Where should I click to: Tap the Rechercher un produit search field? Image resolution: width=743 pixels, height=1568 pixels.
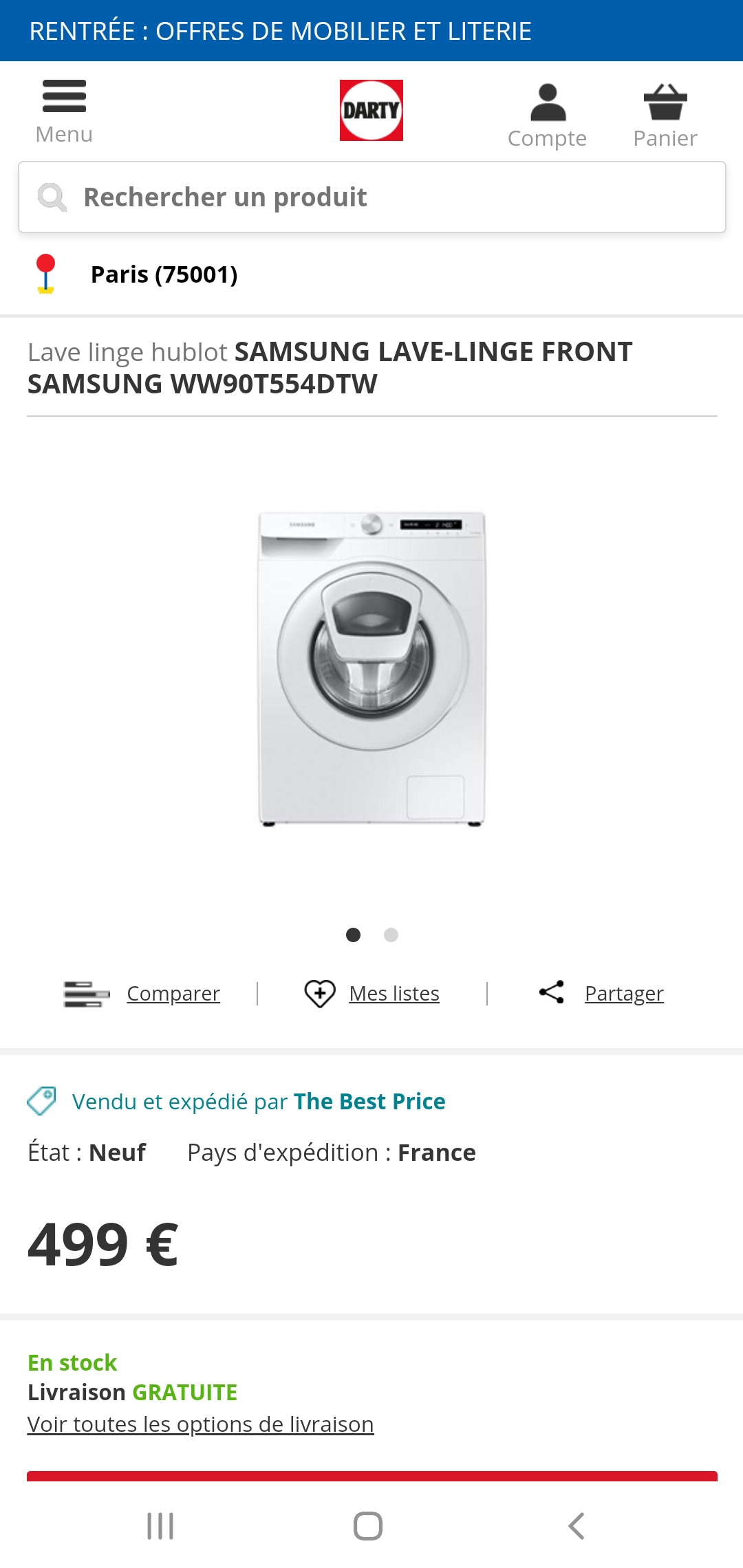(371, 197)
